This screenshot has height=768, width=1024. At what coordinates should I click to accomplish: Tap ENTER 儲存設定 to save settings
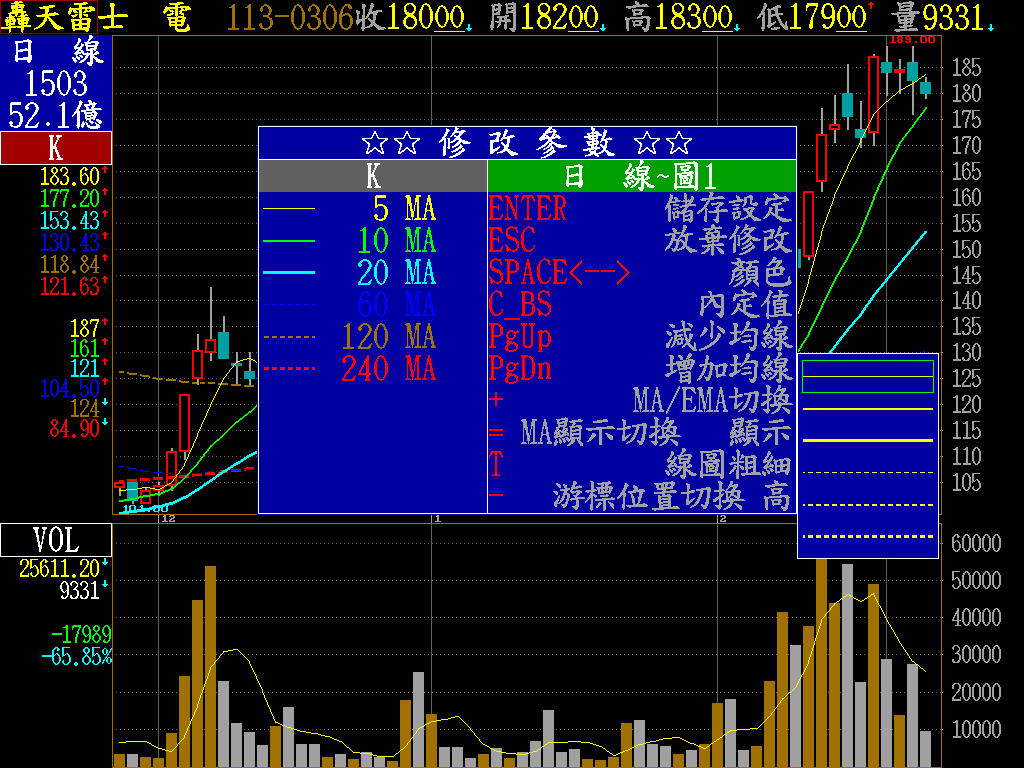[640, 209]
